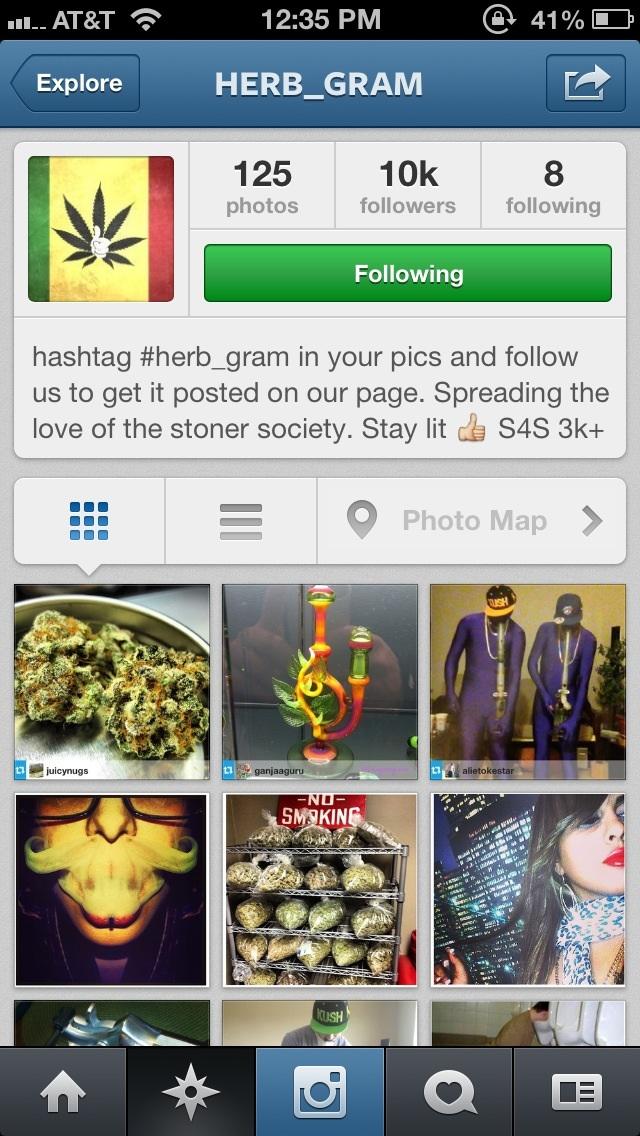Open the mustache mask photo

click(x=112, y=890)
